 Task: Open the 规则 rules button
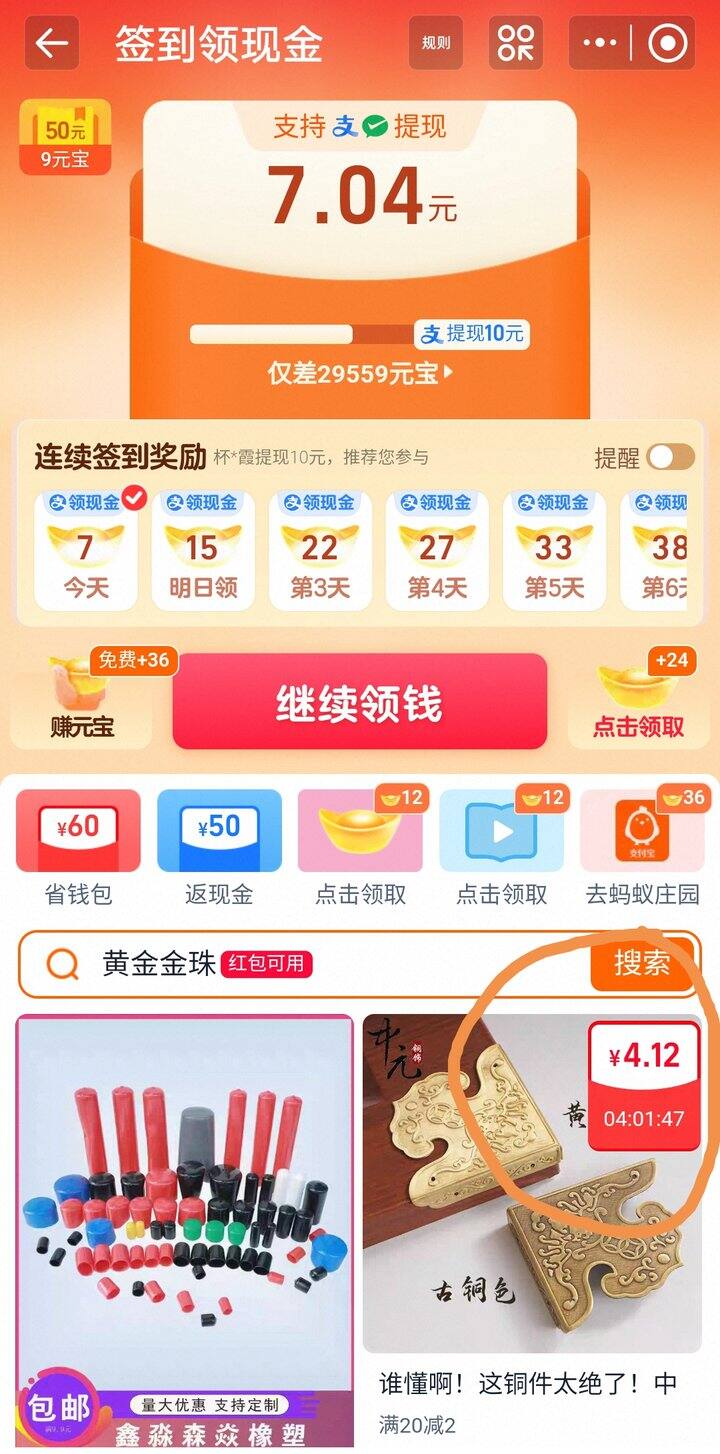[x=436, y=43]
